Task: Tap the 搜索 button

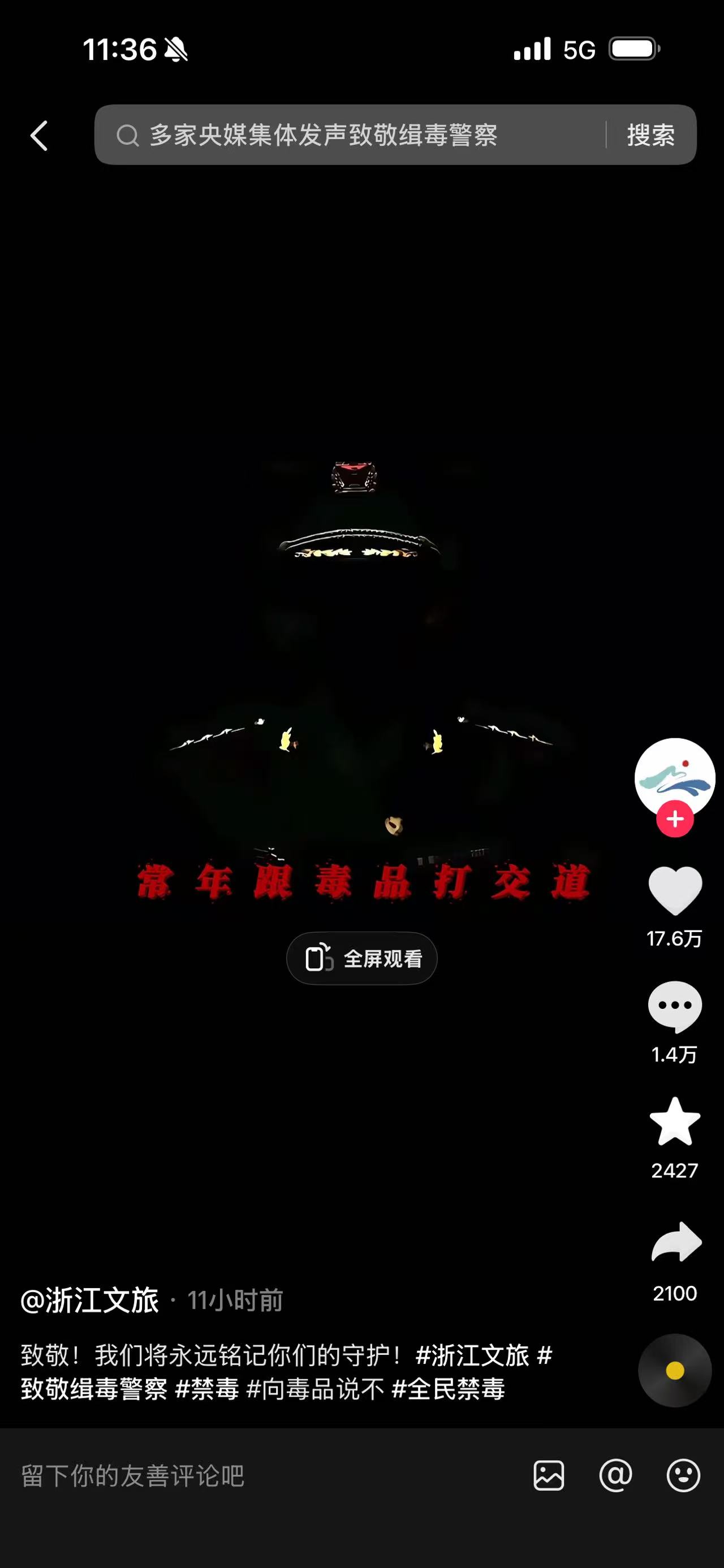Action: 650,135
